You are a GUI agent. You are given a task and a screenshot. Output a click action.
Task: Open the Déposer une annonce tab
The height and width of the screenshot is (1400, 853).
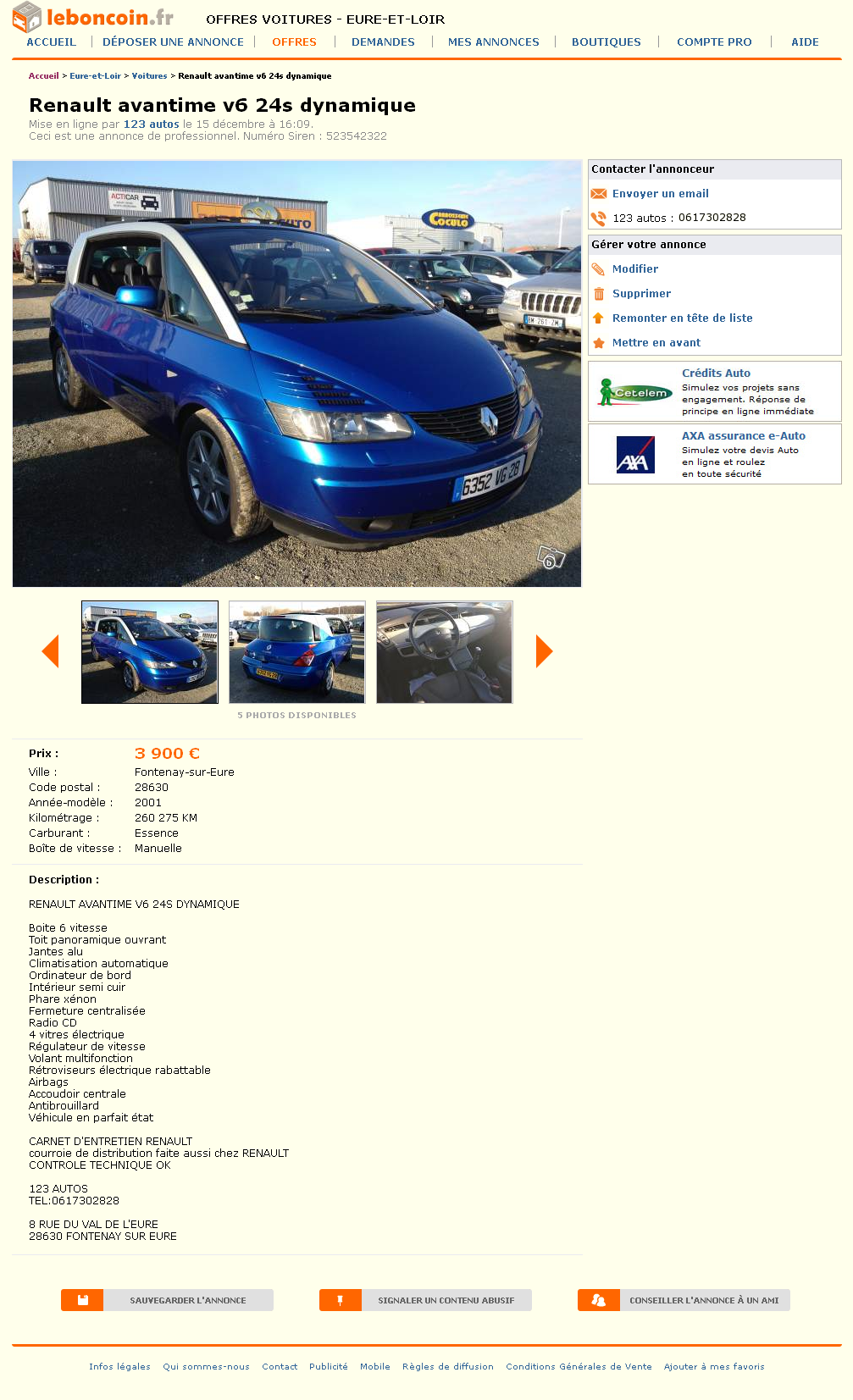coord(173,42)
